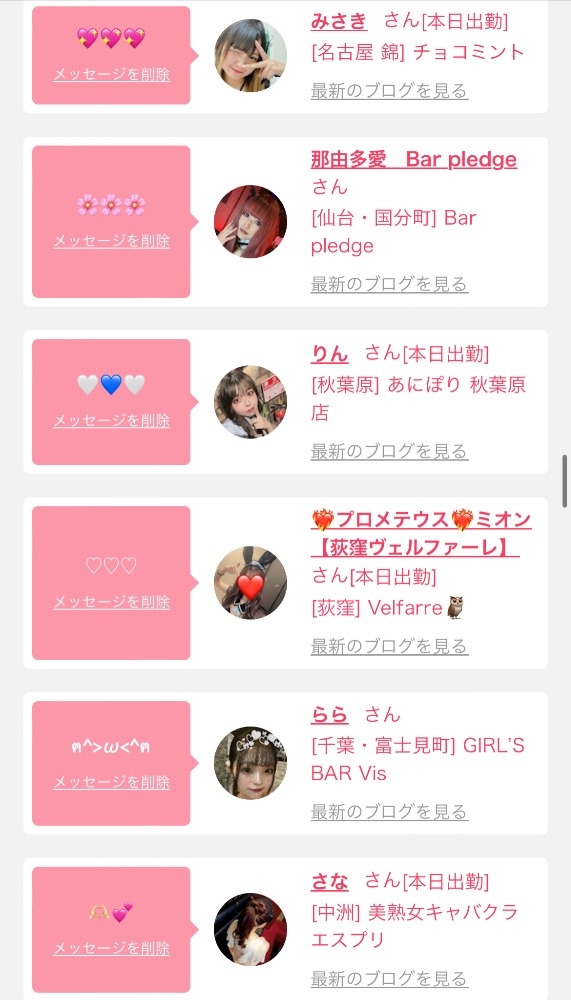
Task: Delete the kaomoji message to らら
Action: point(112,783)
